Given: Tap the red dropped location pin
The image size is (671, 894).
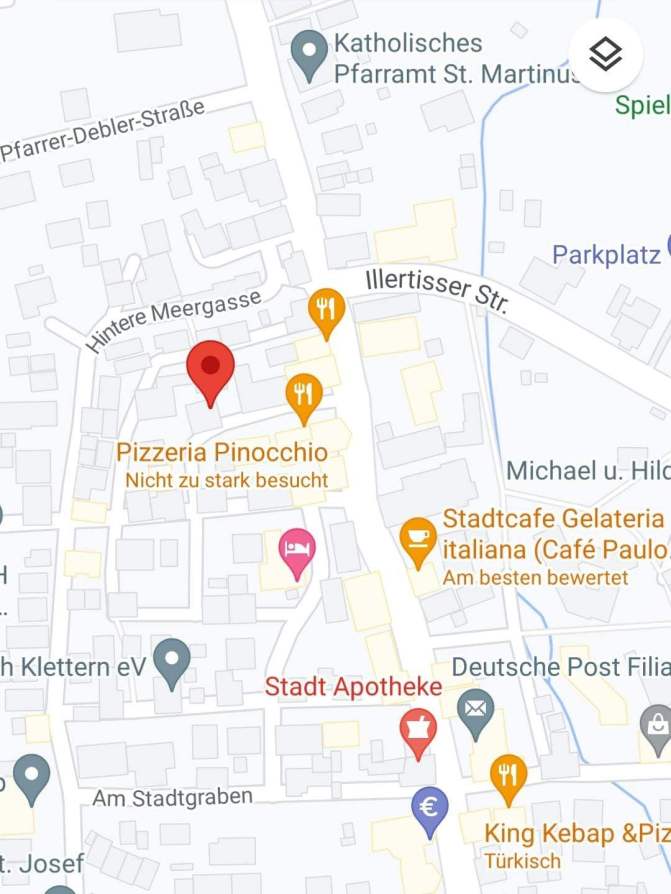Looking at the screenshot, I should tap(210, 368).
